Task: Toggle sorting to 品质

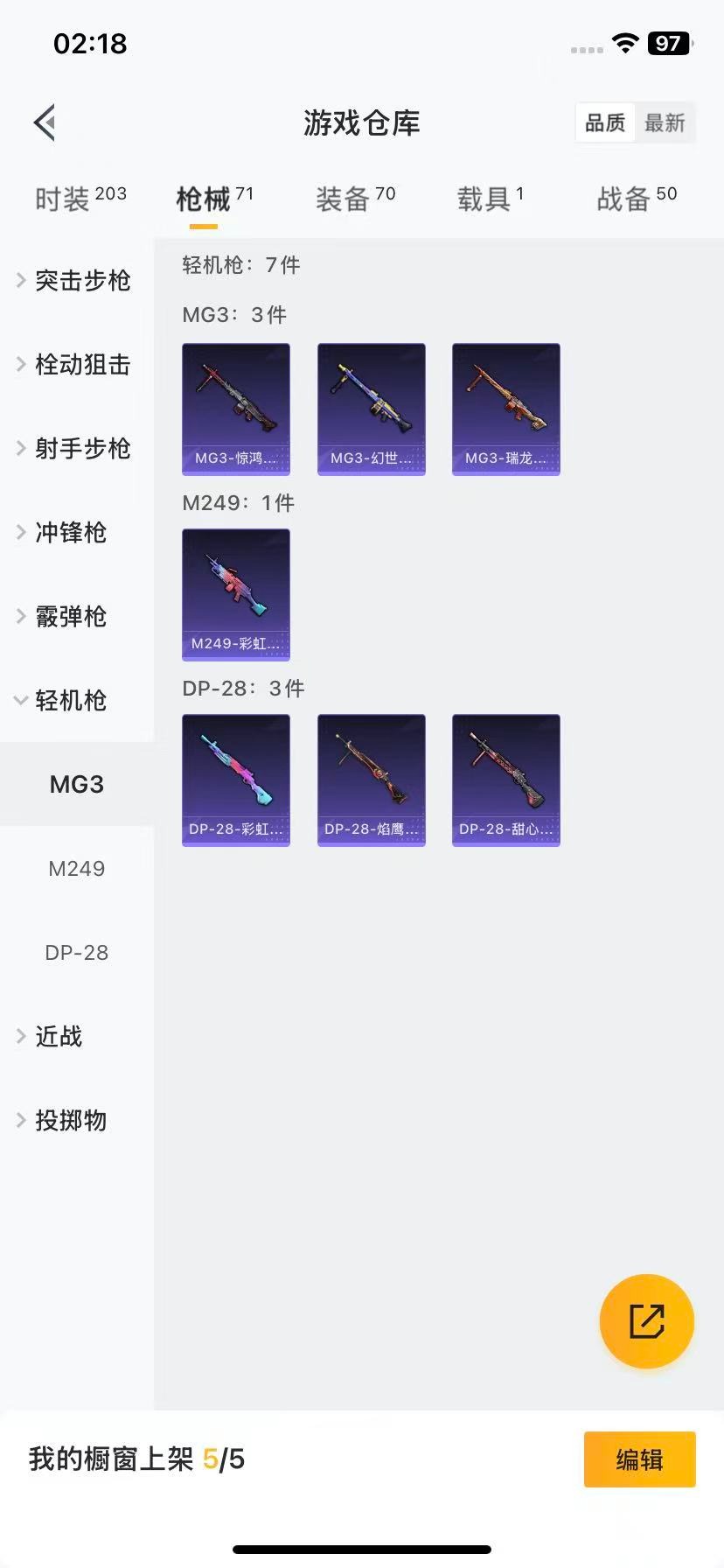Action: 605,123
